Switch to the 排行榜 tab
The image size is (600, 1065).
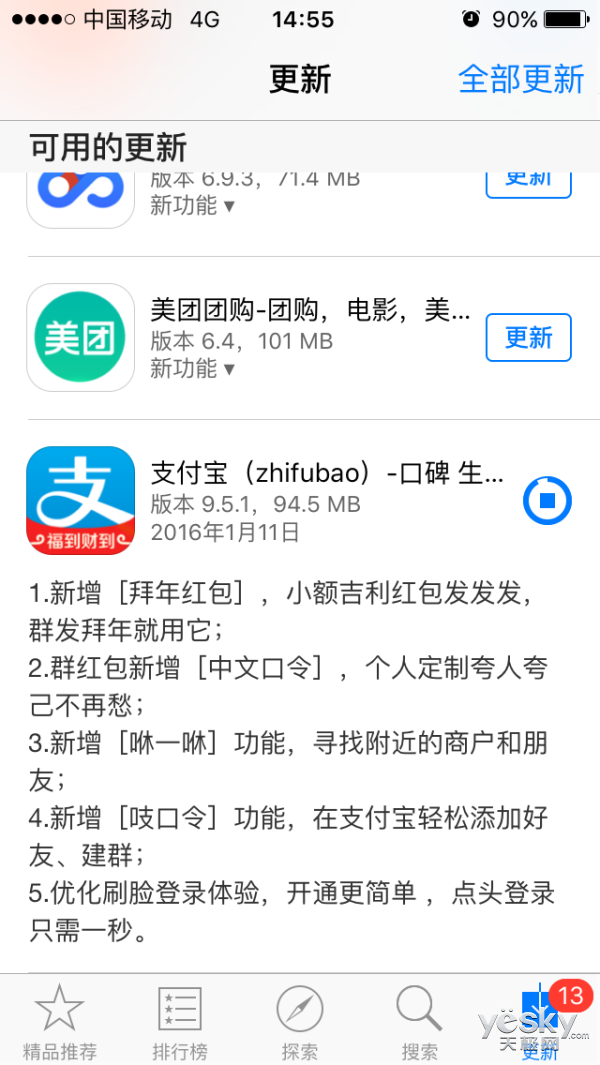180,1020
